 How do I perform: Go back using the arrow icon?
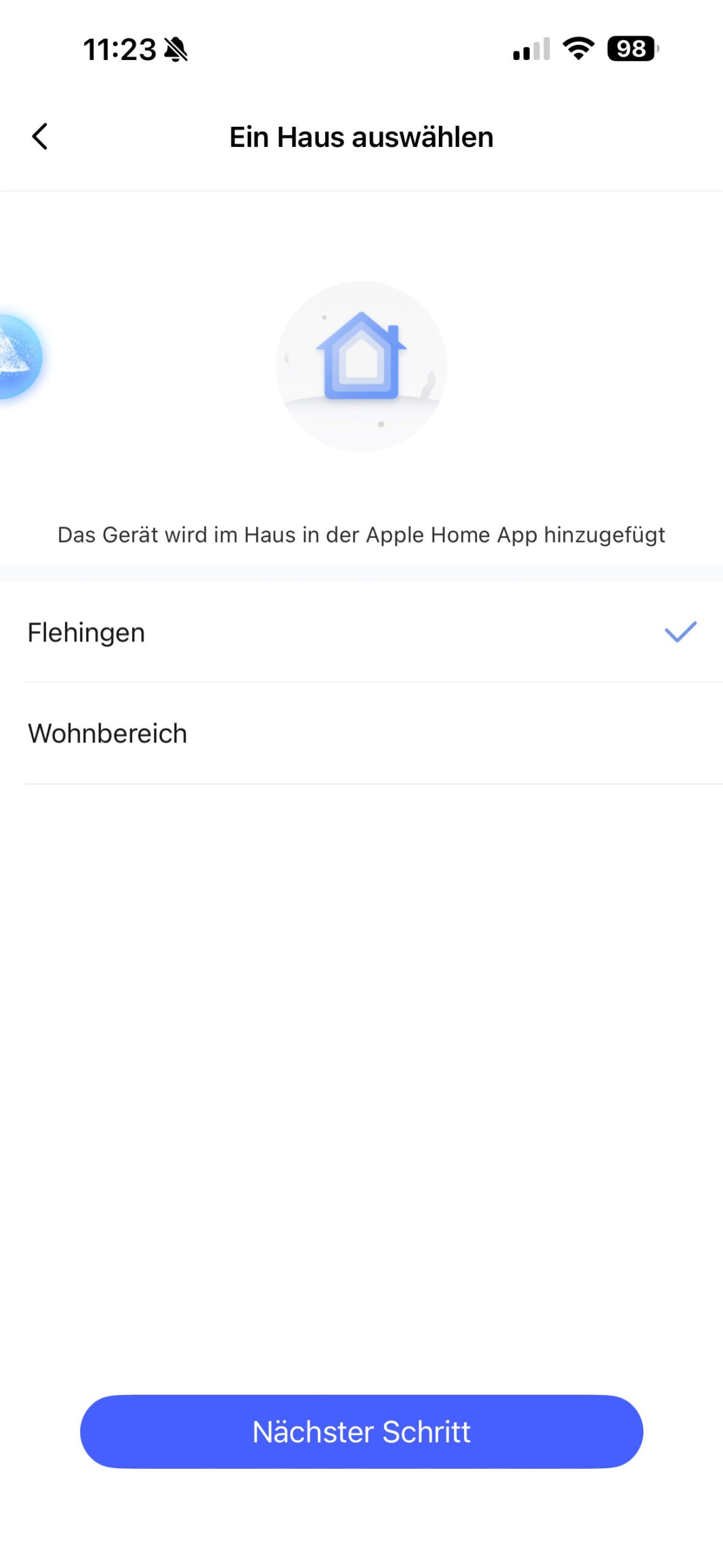tap(40, 137)
